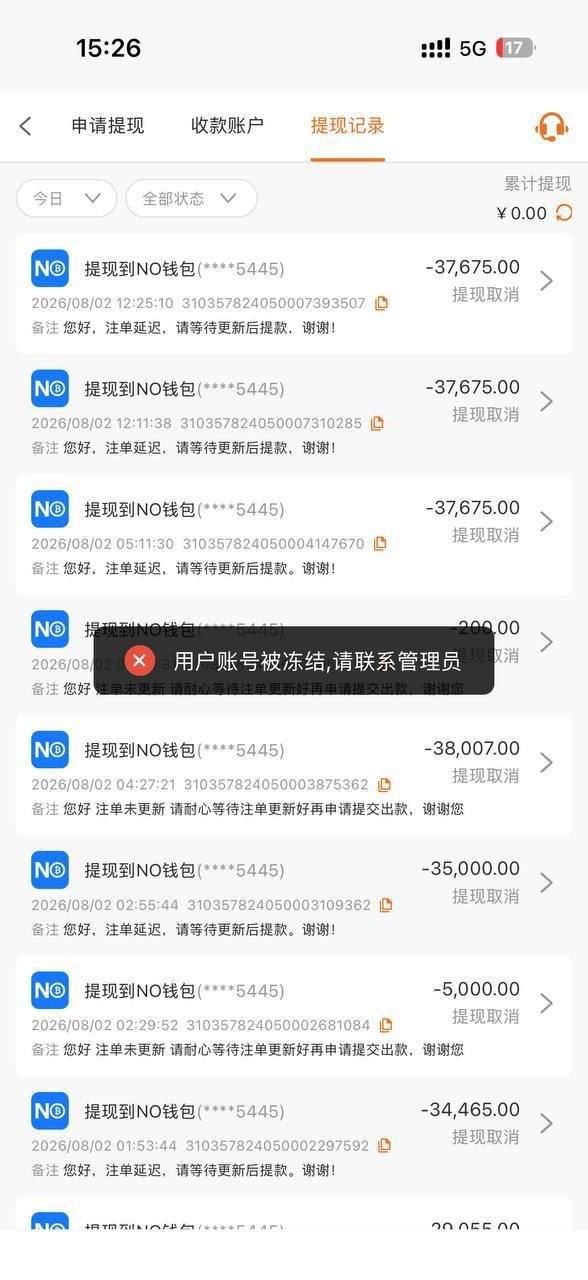This screenshot has width=588, height=1280.
Task: Open the 今日 date dropdown
Action: tap(66, 198)
